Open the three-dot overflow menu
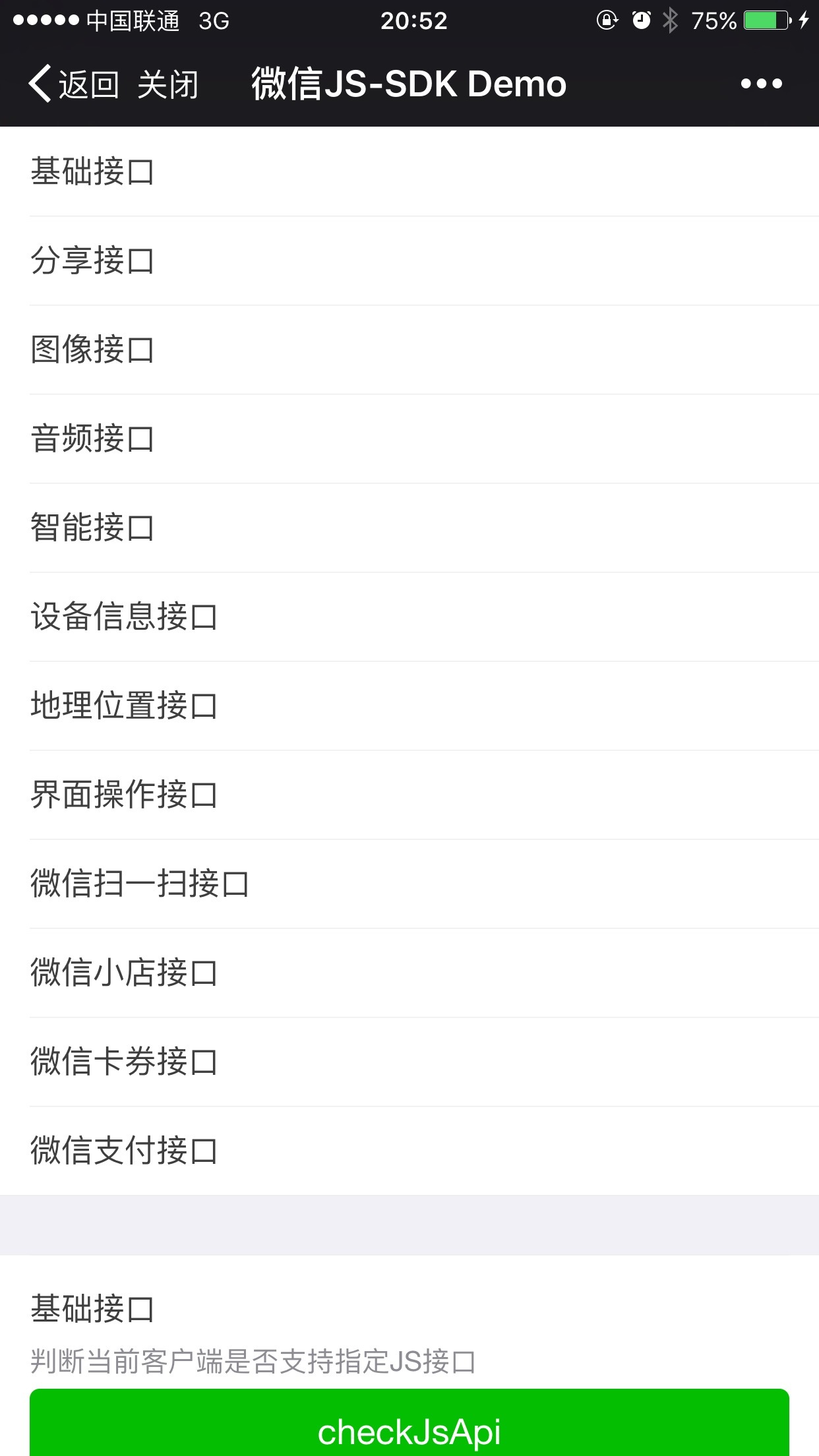This screenshot has width=819, height=1456. coord(761,84)
